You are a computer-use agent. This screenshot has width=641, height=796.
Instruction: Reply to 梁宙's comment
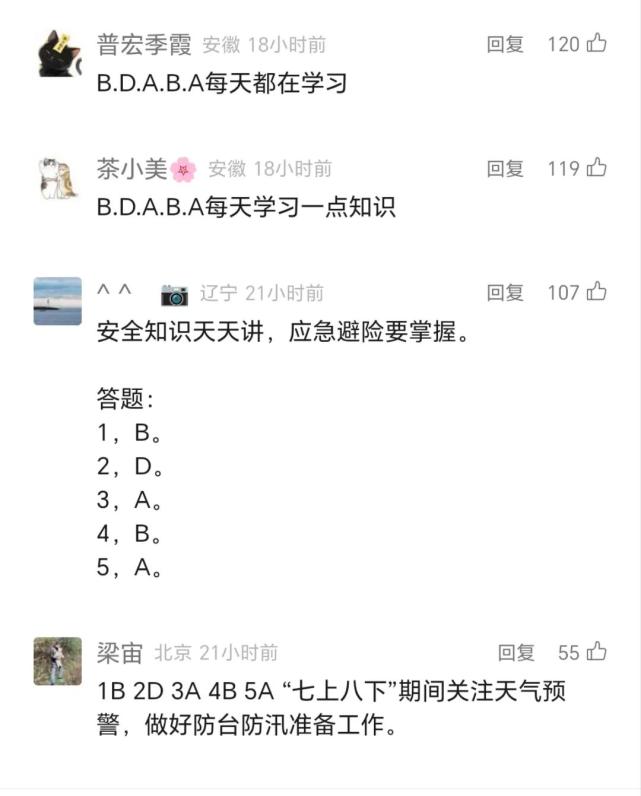point(516,652)
